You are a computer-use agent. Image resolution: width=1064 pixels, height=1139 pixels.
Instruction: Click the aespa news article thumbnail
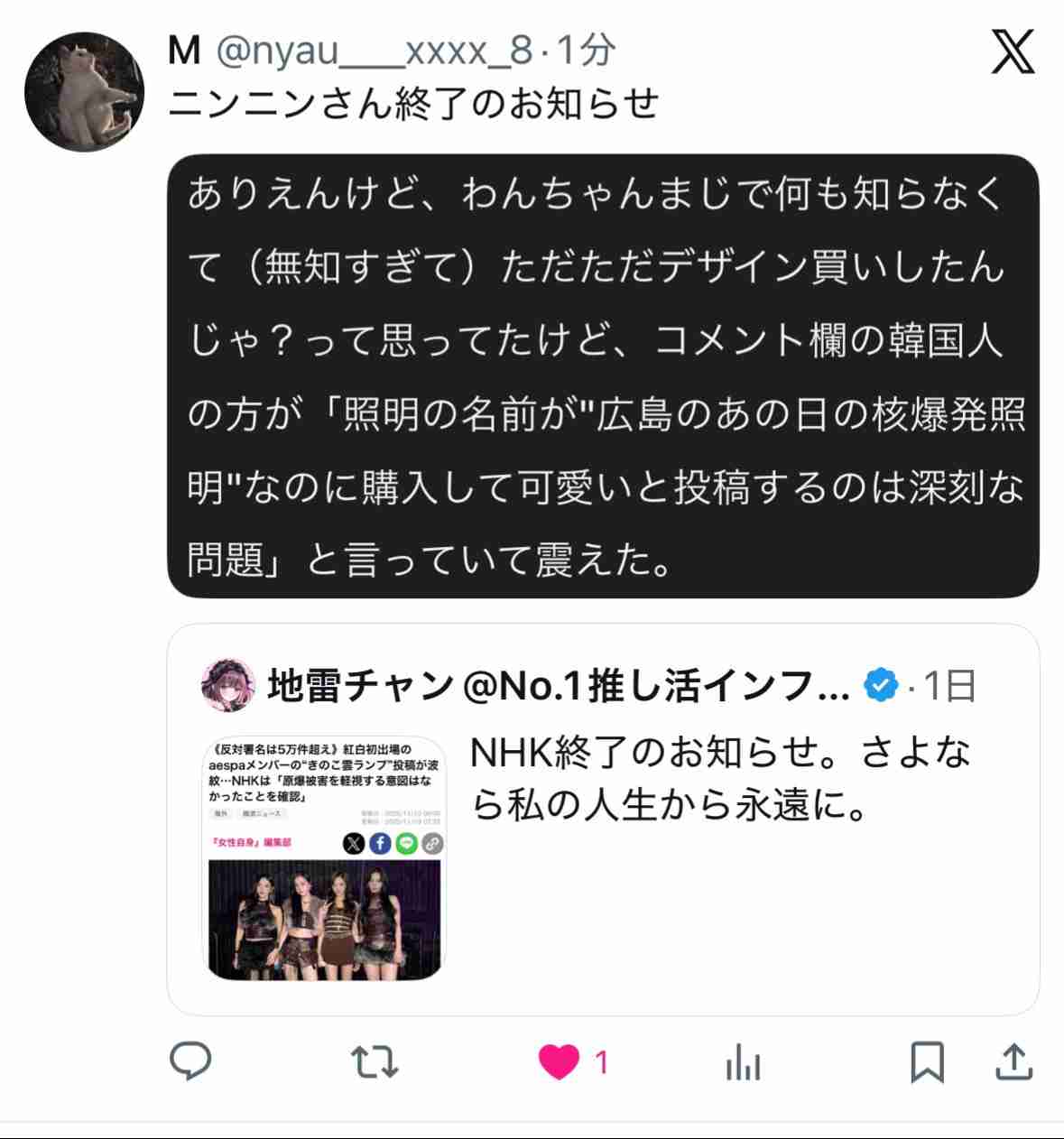pyautogui.click(x=327, y=921)
